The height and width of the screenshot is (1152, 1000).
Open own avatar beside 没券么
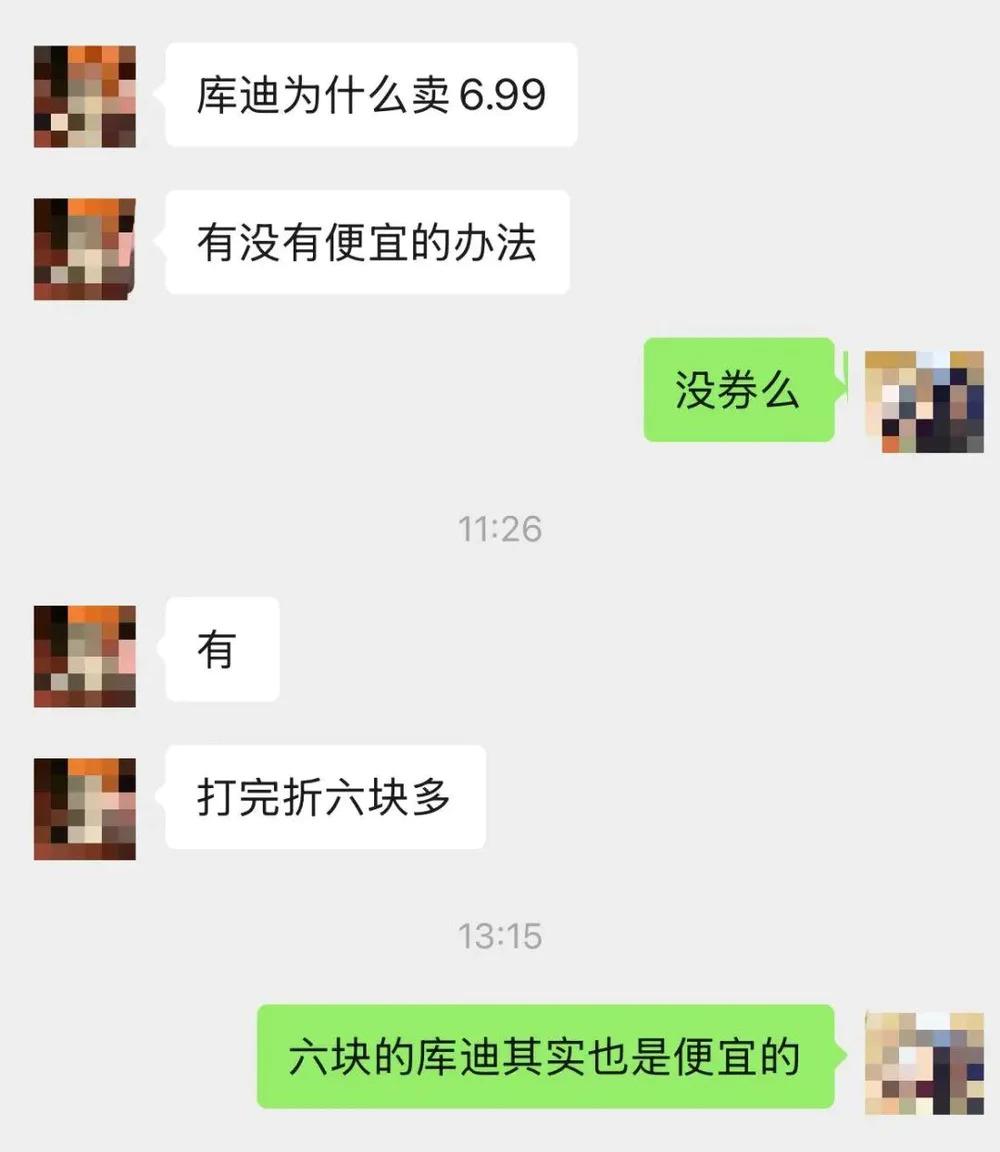(923, 402)
